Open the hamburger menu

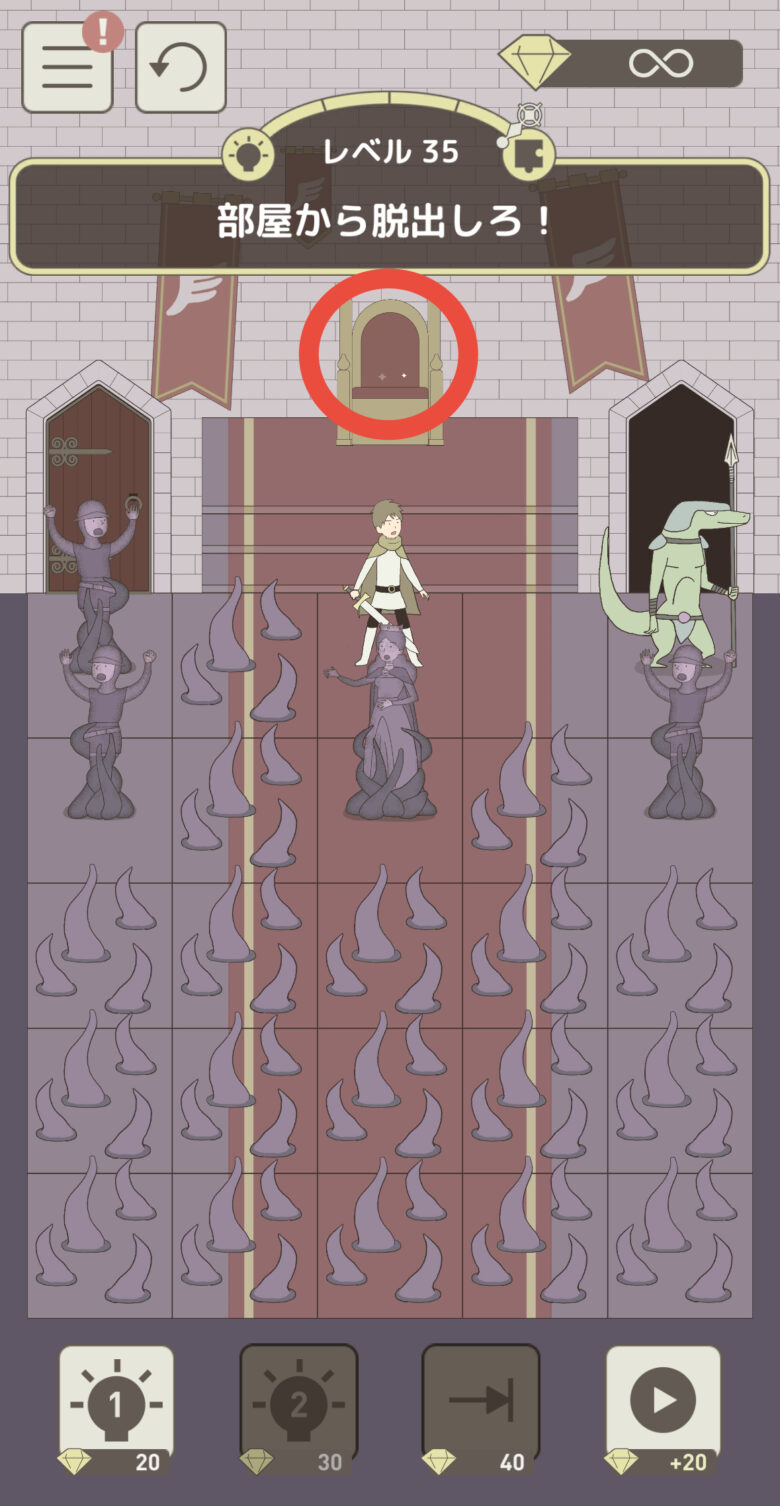click(66, 67)
